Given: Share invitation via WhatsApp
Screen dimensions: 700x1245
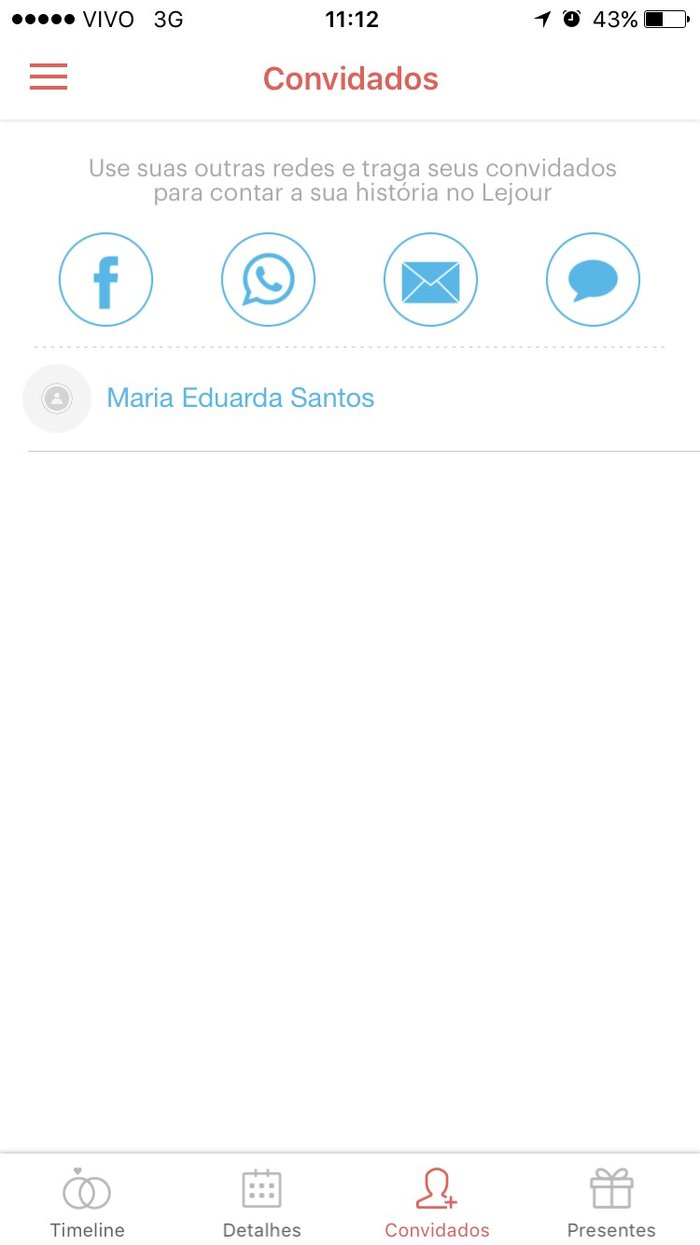Looking at the screenshot, I should 268,280.
